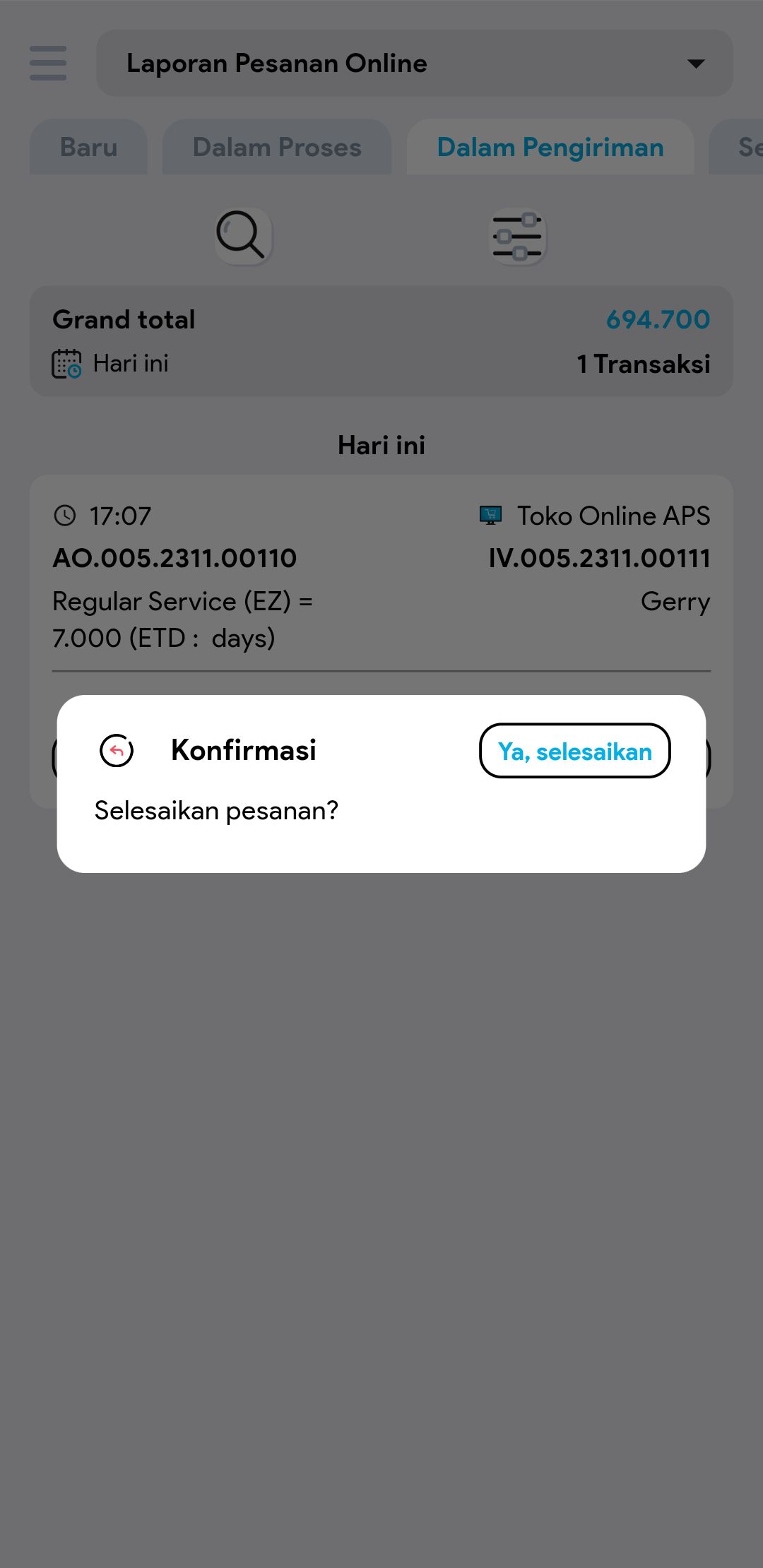Viewport: 763px width, 1568px height.
Task: Tap the back arrow icon beside Konfirmasi
Action: point(117,750)
